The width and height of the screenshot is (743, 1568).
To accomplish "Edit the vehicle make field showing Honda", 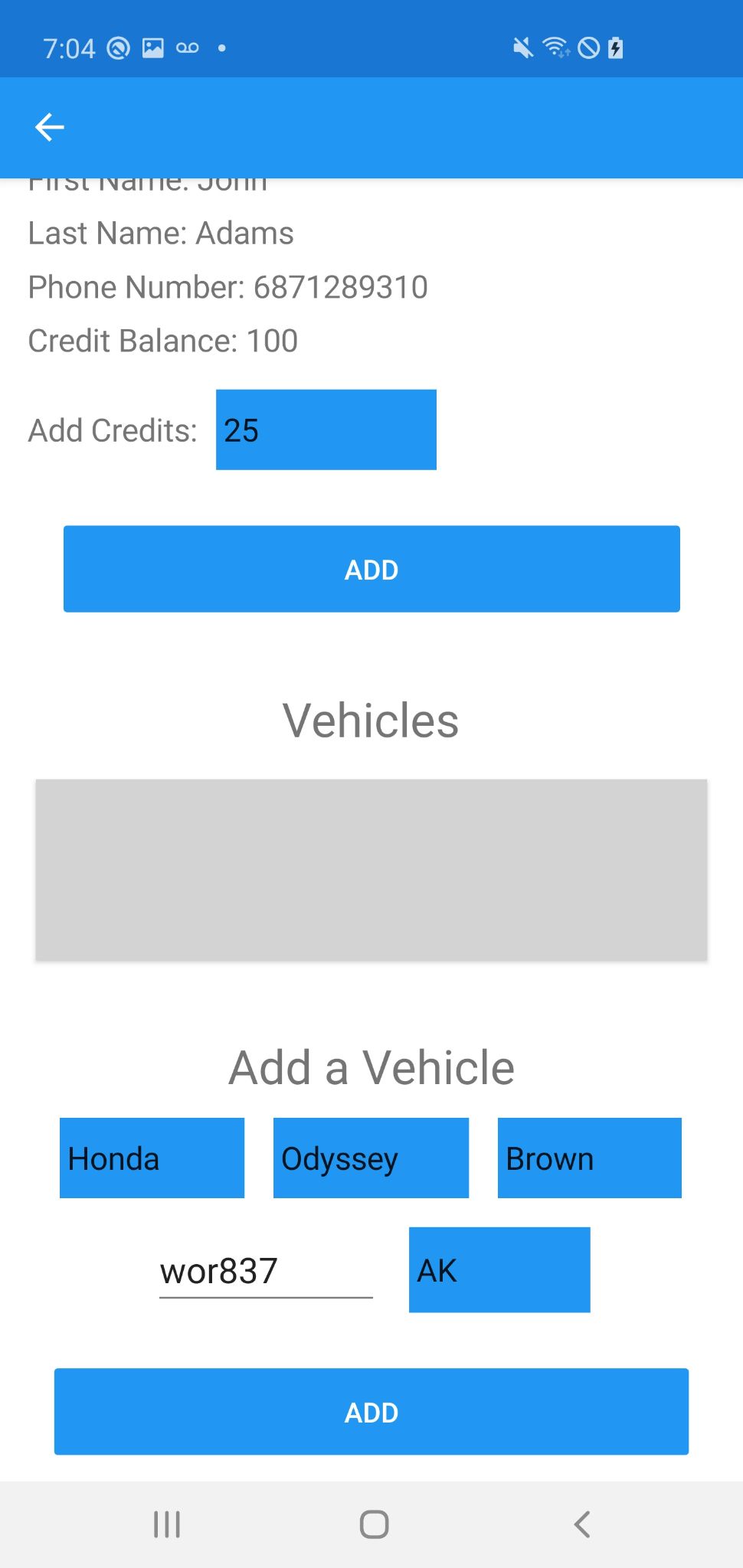I will pyautogui.click(x=152, y=1158).
